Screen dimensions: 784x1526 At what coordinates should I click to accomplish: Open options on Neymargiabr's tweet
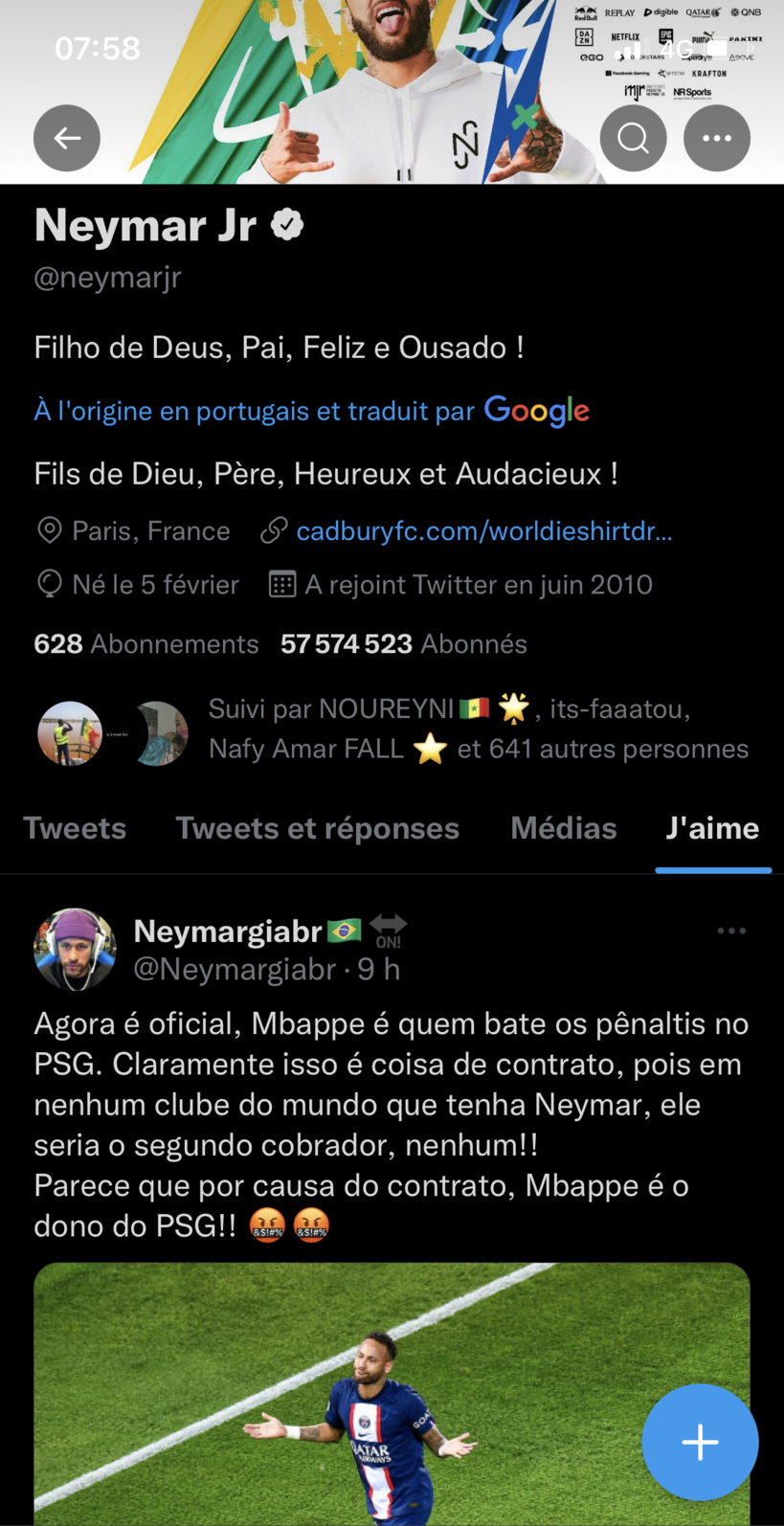pos(730,930)
